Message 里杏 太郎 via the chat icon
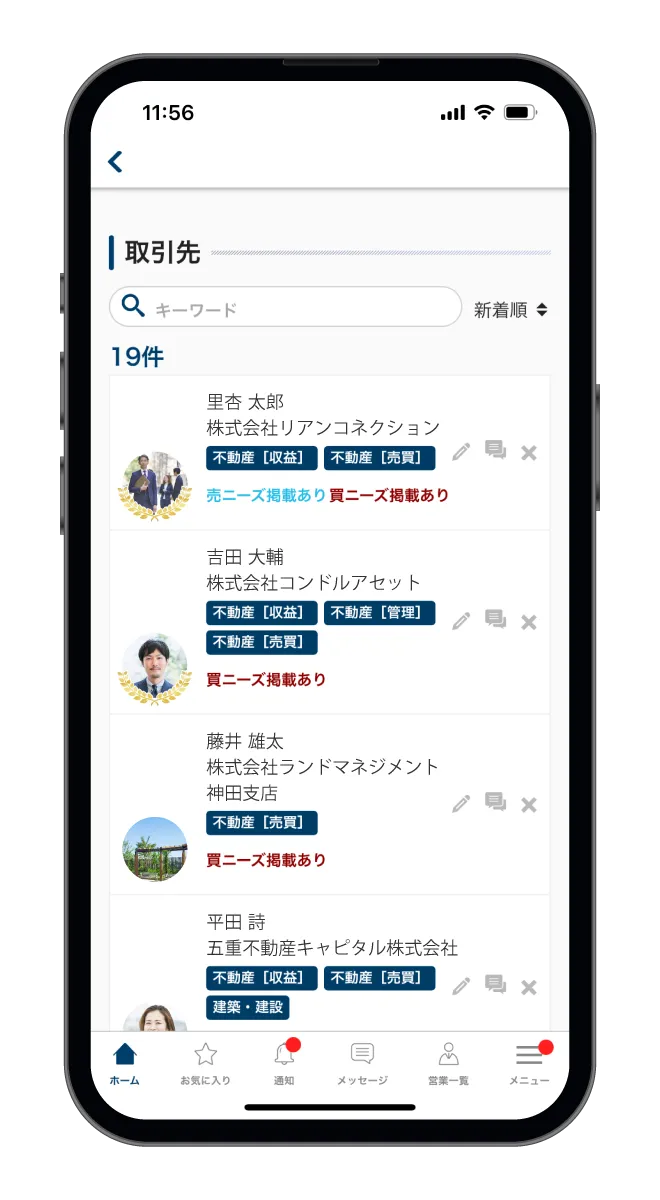 495,451
